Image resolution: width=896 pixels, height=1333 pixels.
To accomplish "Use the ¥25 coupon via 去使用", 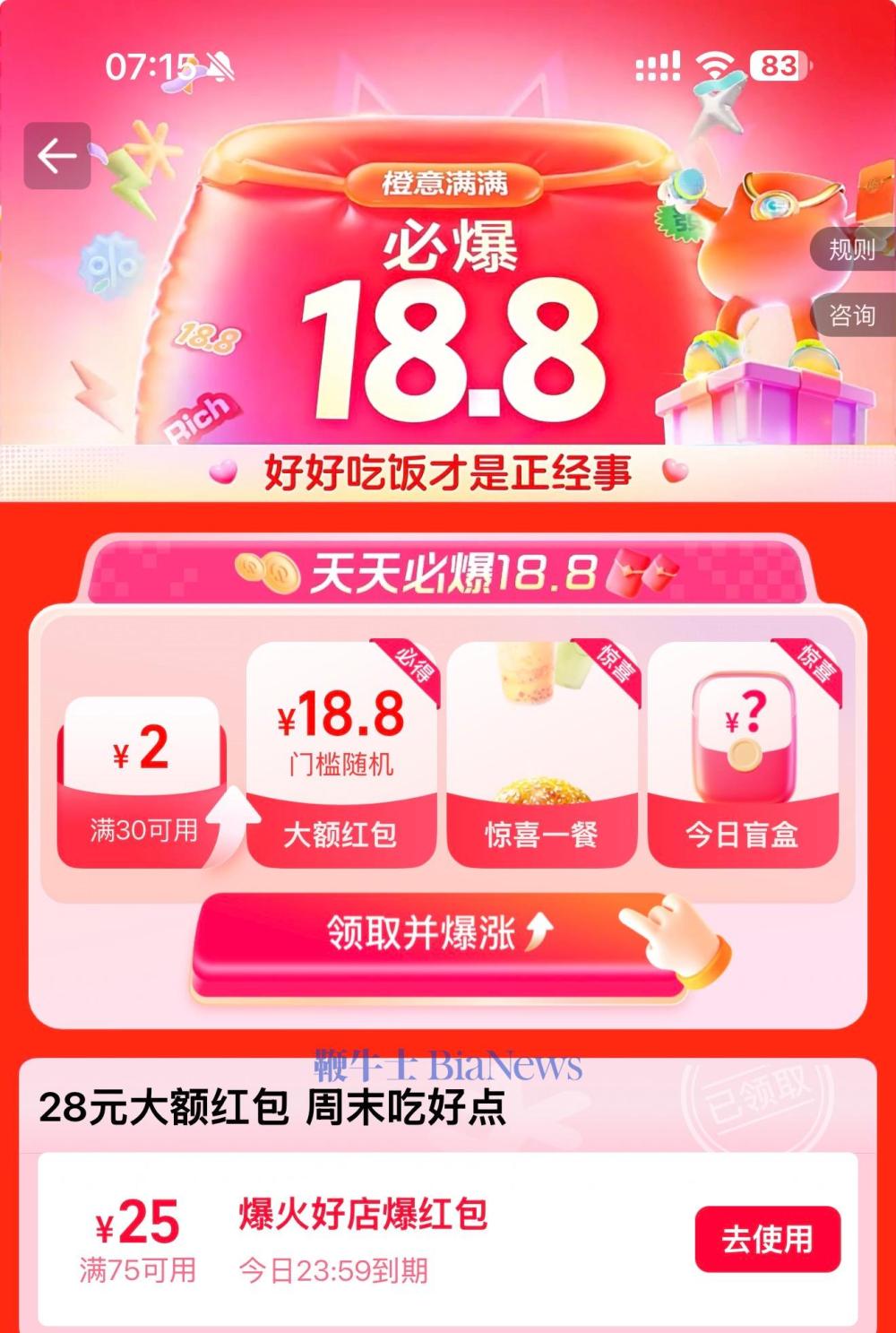I will pyautogui.click(x=767, y=1239).
